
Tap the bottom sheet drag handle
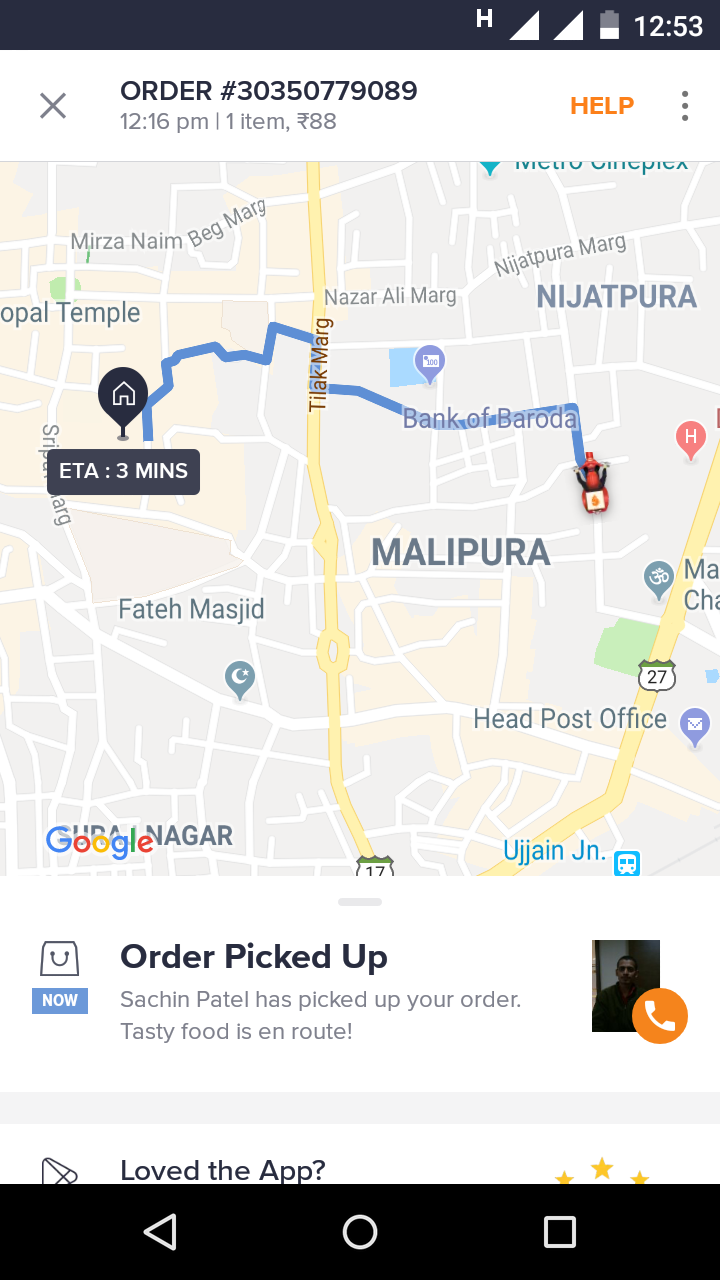click(x=360, y=902)
